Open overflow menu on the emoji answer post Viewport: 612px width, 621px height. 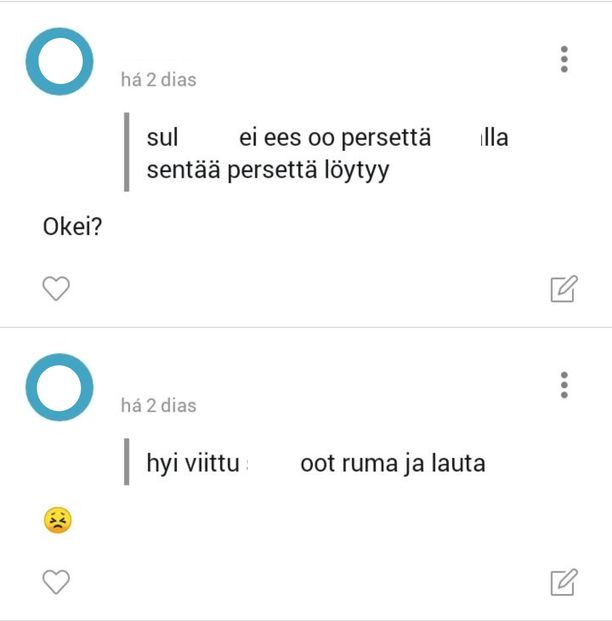(x=565, y=384)
